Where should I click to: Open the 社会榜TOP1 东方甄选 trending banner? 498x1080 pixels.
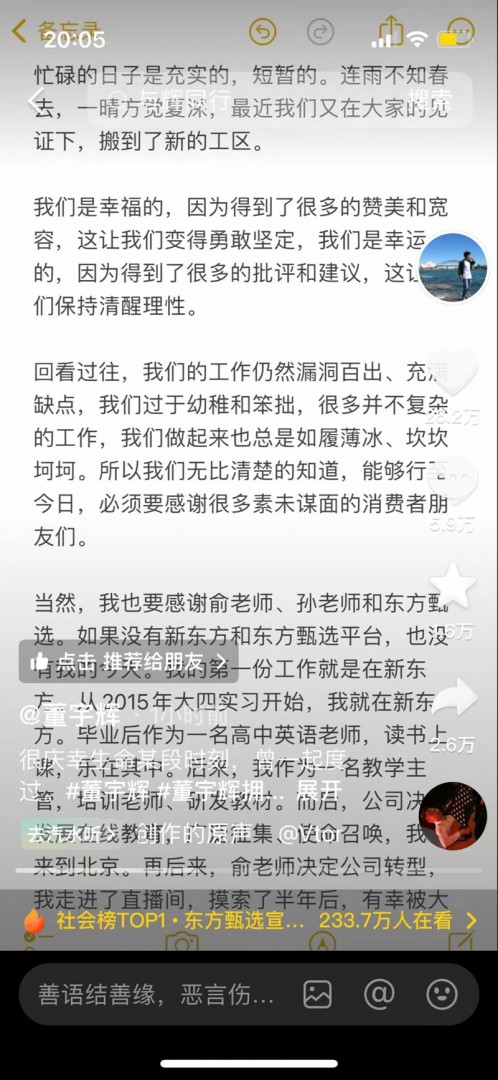coord(249,920)
